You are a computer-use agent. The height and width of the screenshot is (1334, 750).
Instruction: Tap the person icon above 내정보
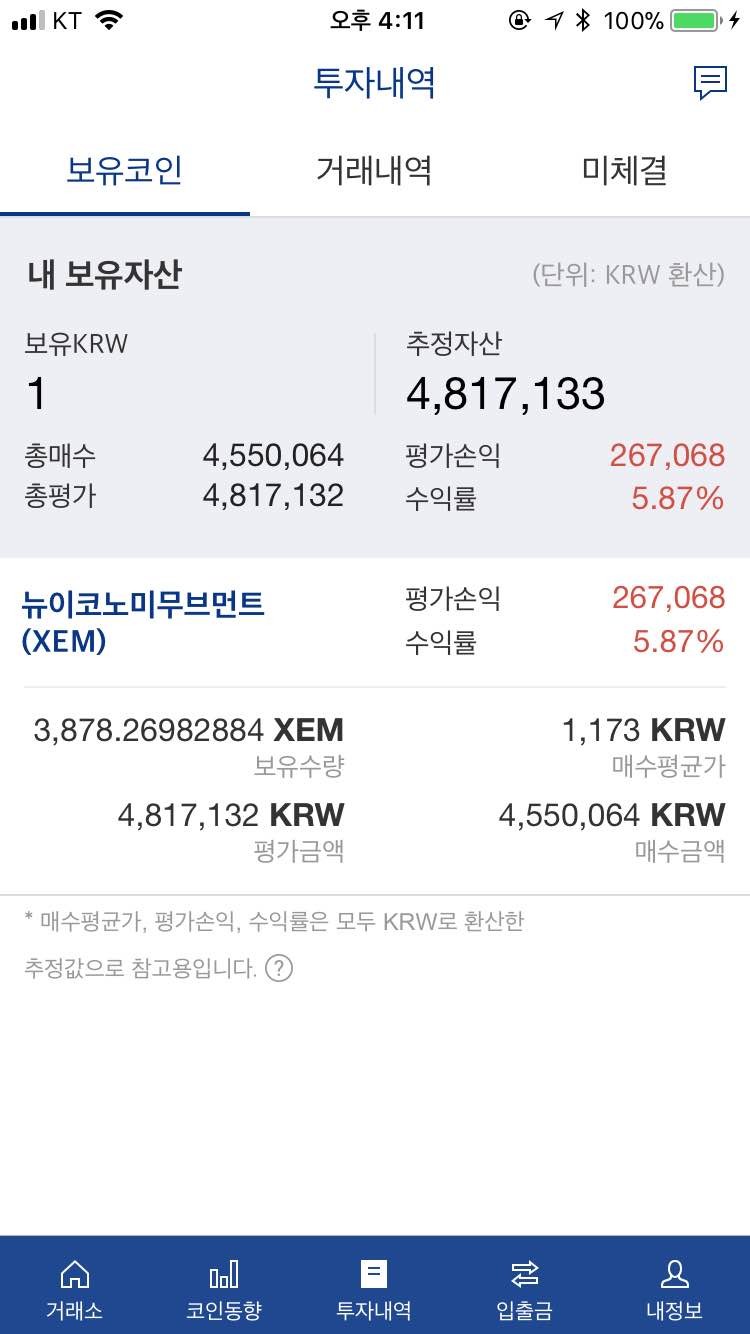tap(675, 1273)
